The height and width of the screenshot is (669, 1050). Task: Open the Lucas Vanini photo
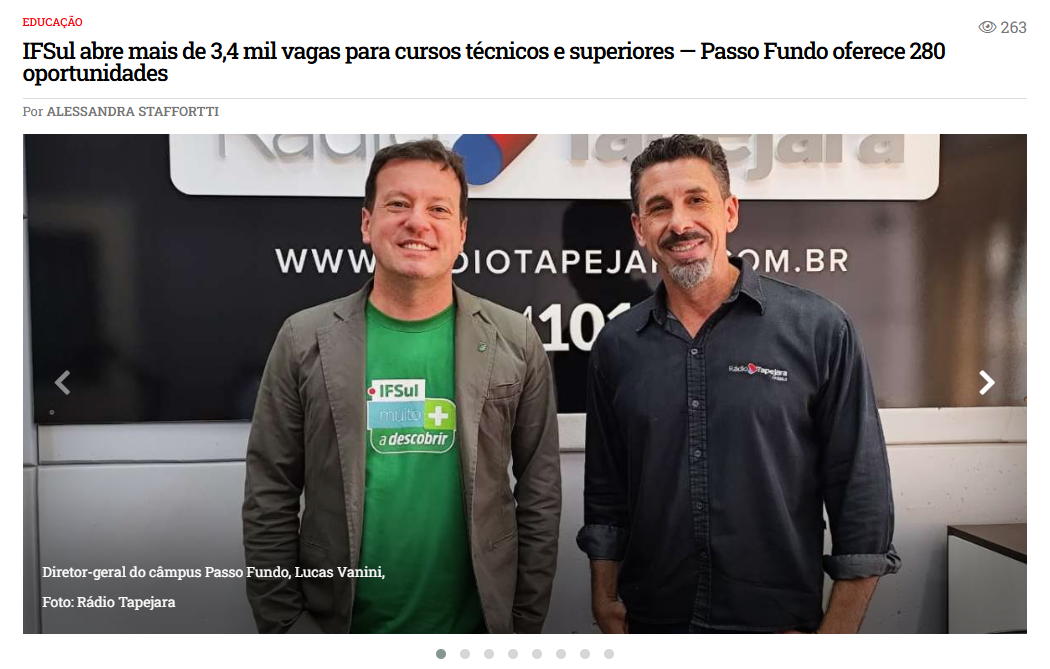tap(524, 383)
